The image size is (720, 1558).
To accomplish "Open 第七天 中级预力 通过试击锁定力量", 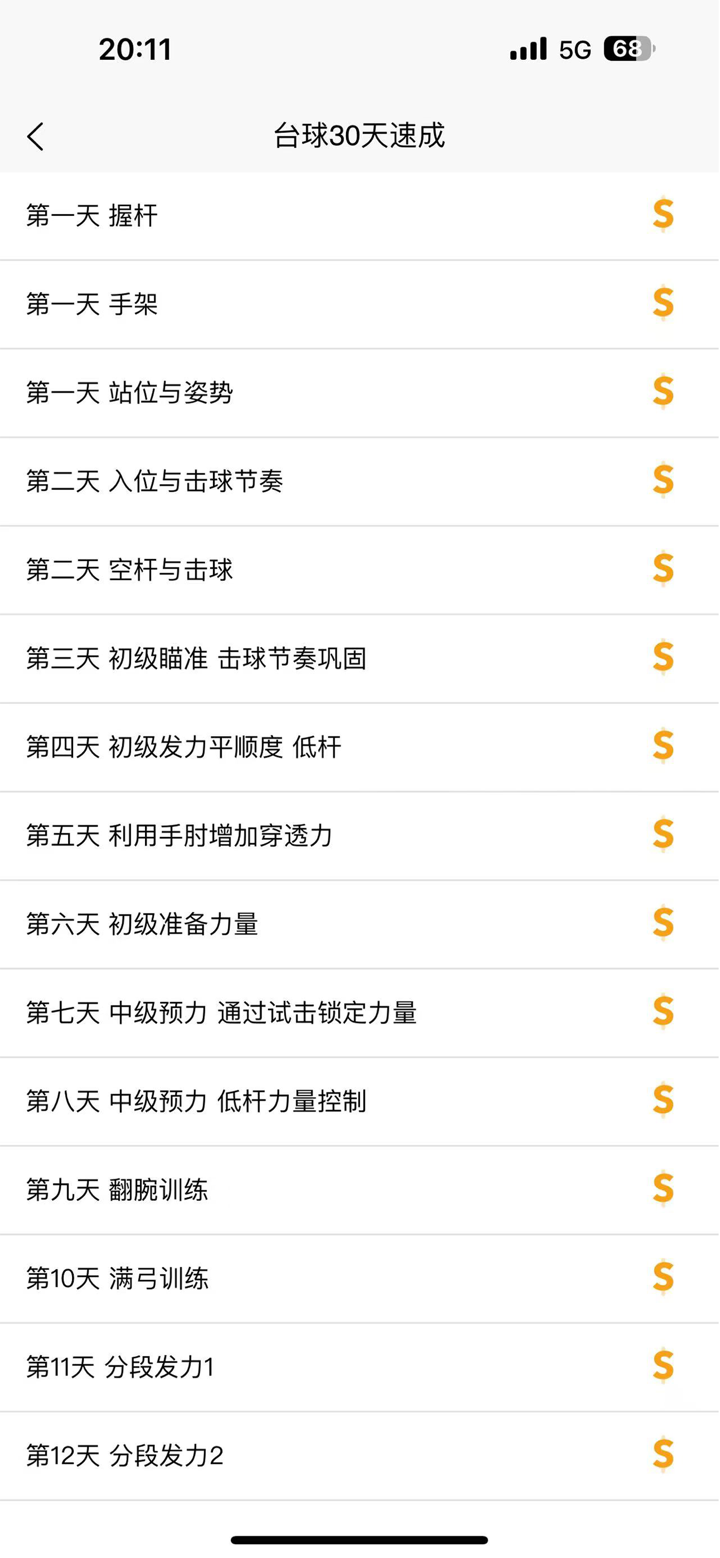I will click(x=300, y=1012).
